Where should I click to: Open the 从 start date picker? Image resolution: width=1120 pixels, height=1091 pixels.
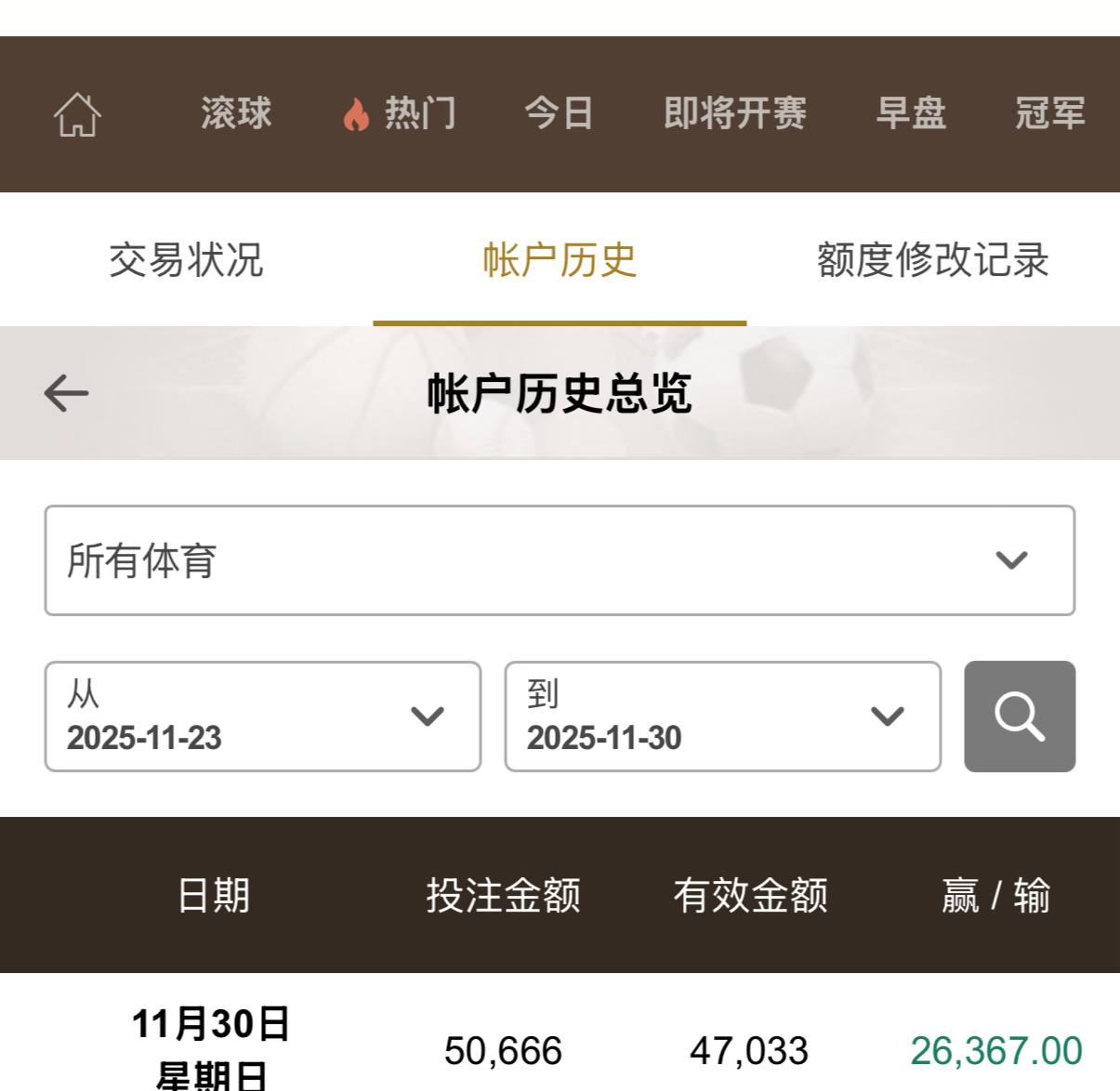point(262,716)
